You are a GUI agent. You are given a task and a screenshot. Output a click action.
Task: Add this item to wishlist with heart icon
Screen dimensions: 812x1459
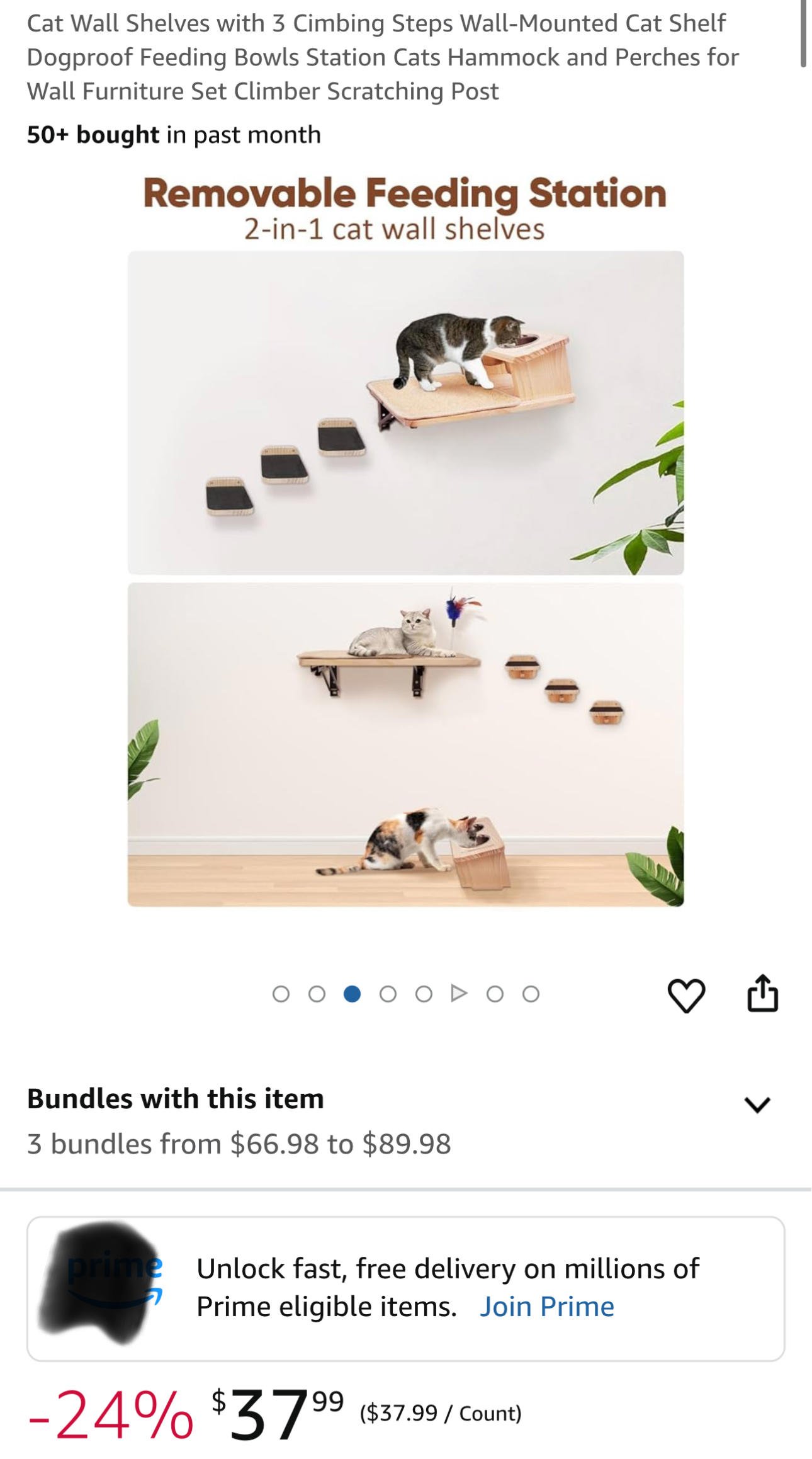tap(685, 995)
